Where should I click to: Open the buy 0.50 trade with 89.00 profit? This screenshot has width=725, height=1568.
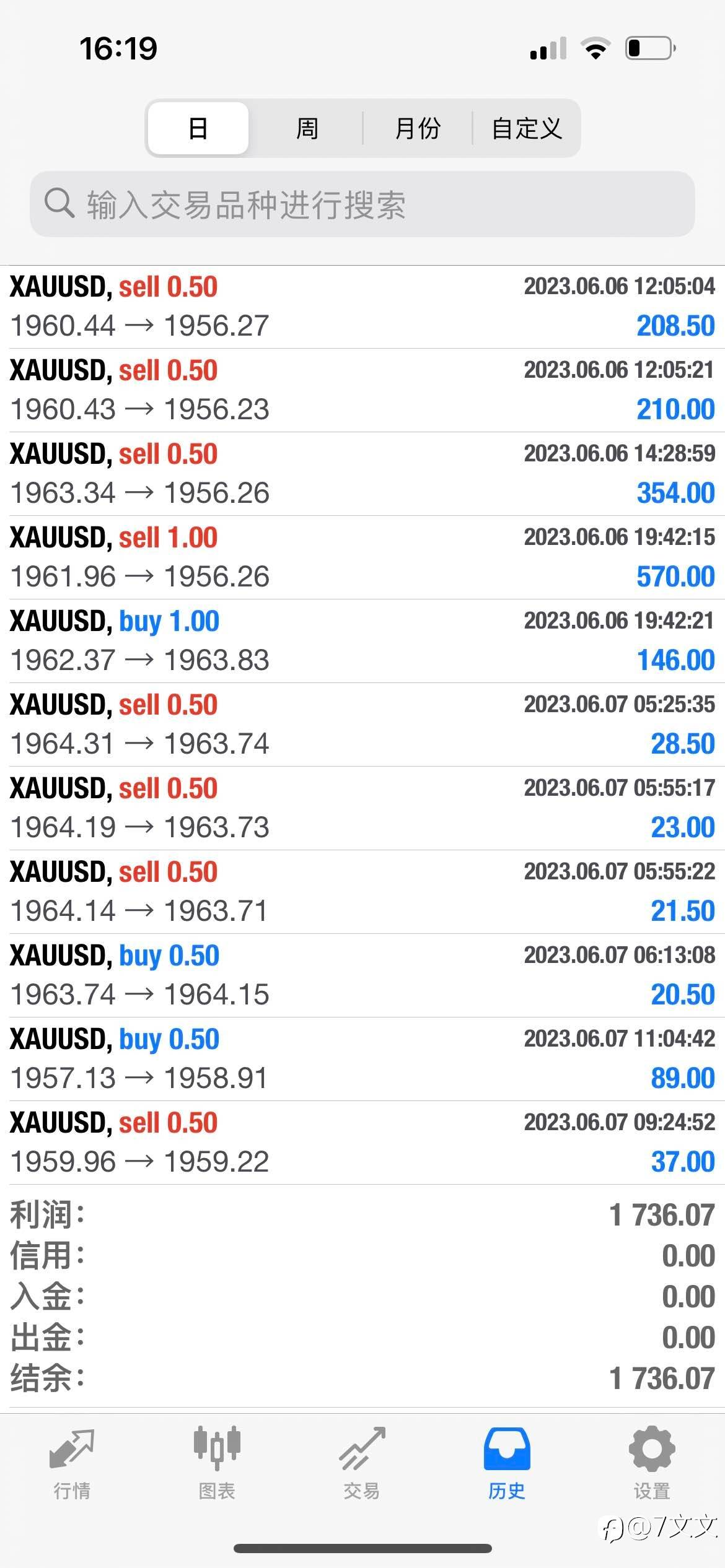click(x=362, y=1060)
